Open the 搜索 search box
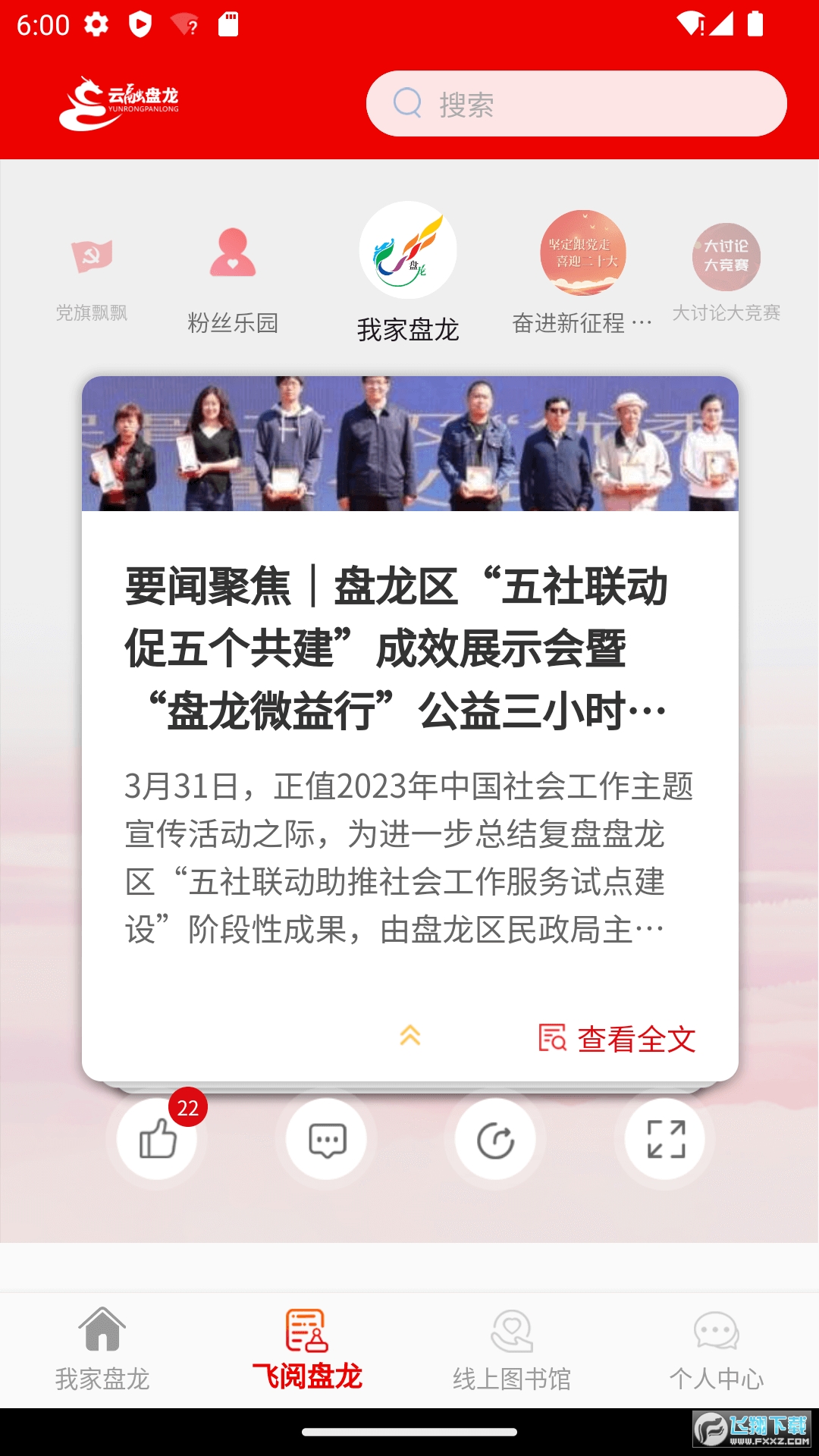 point(576,104)
